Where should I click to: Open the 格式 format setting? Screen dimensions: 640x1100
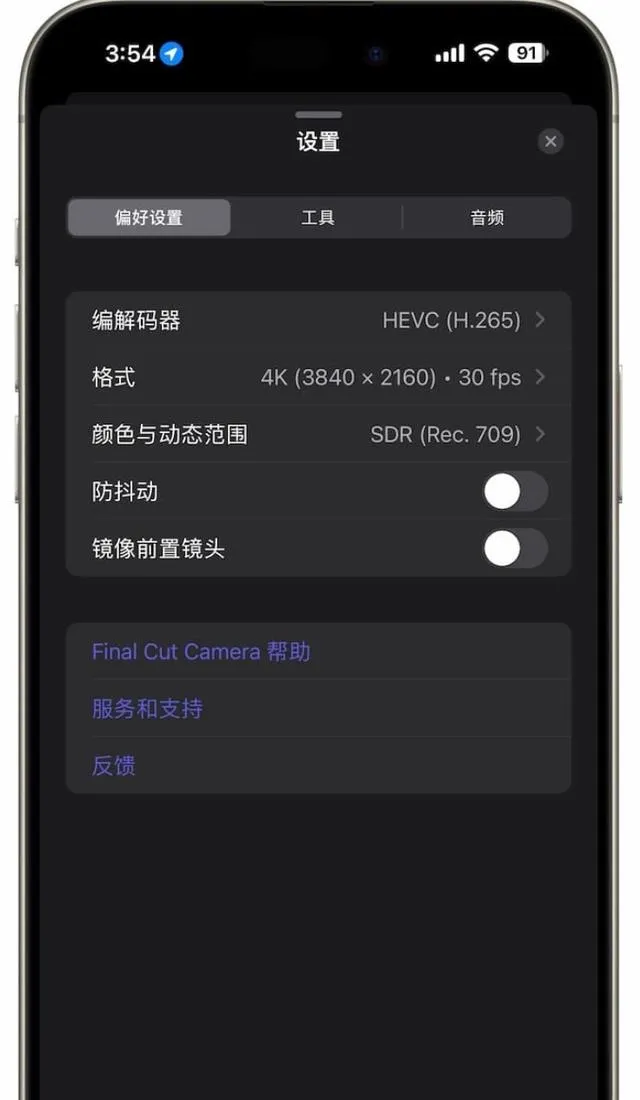(x=318, y=377)
